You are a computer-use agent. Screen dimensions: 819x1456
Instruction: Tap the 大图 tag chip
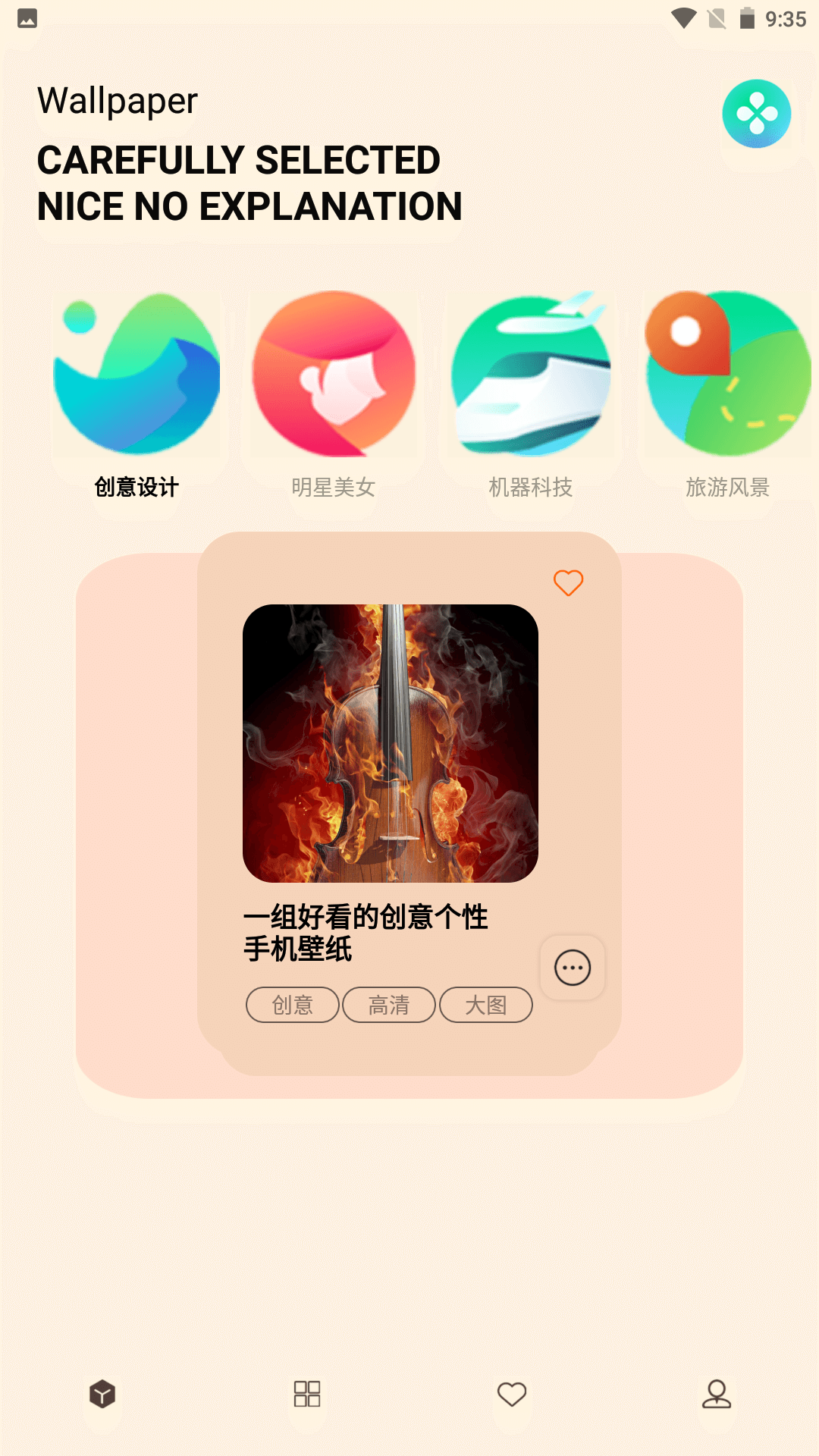tap(486, 1005)
